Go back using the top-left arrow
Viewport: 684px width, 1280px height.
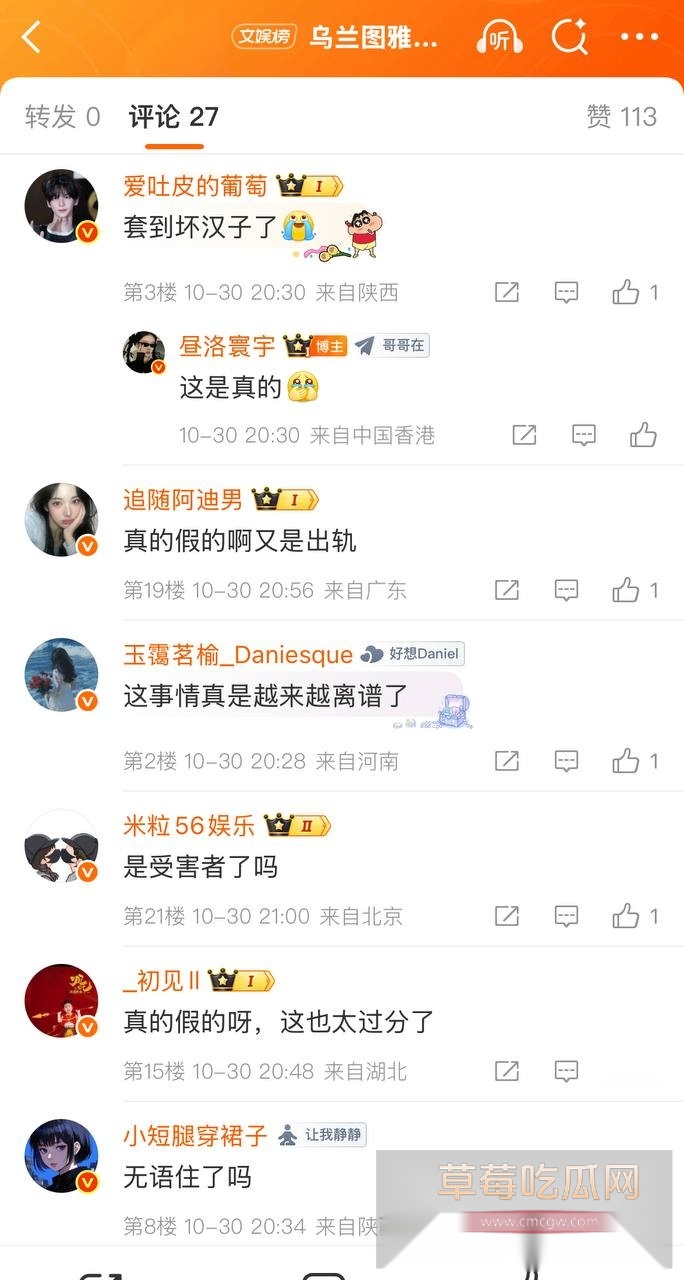[x=32, y=38]
